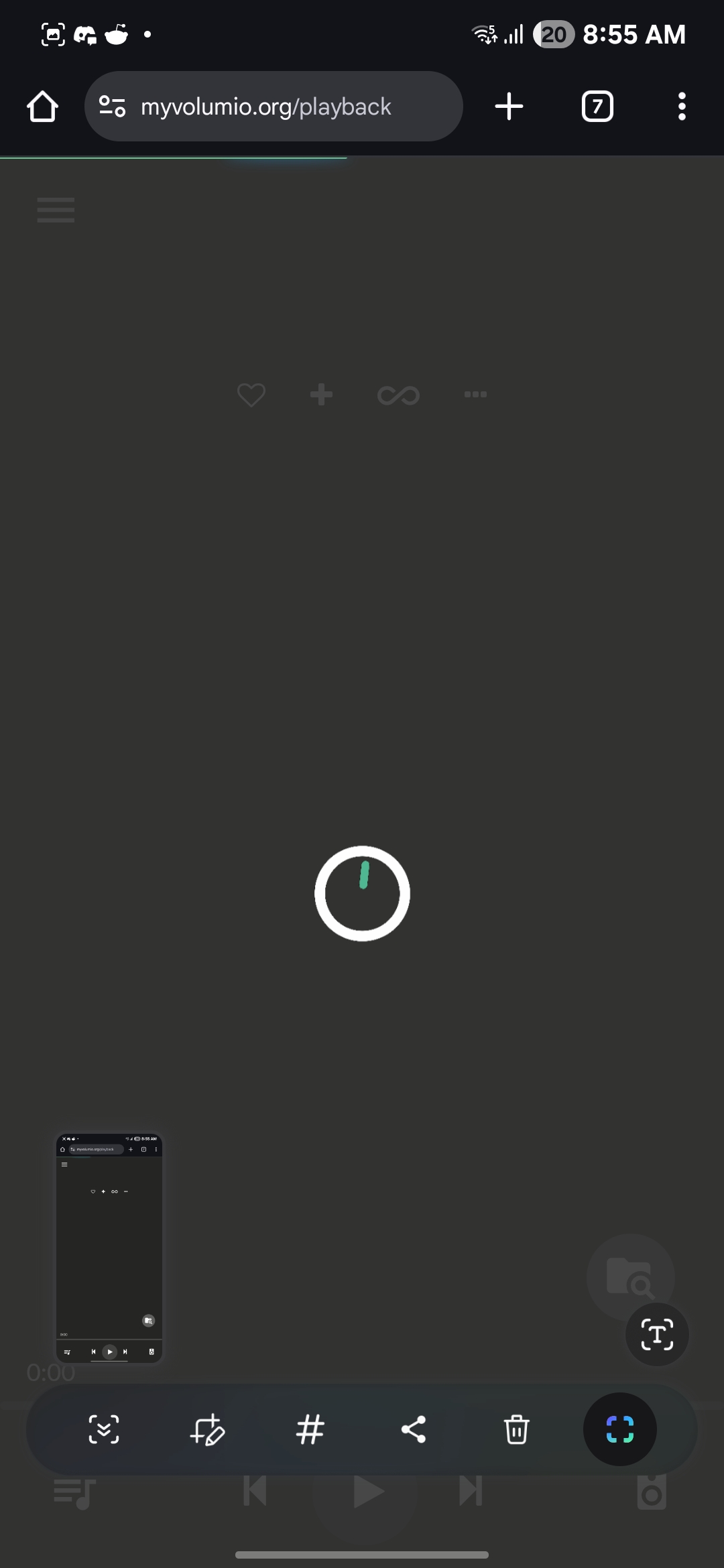Open the browser overflow menu
Viewport: 724px width, 1568px height.
(x=682, y=107)
